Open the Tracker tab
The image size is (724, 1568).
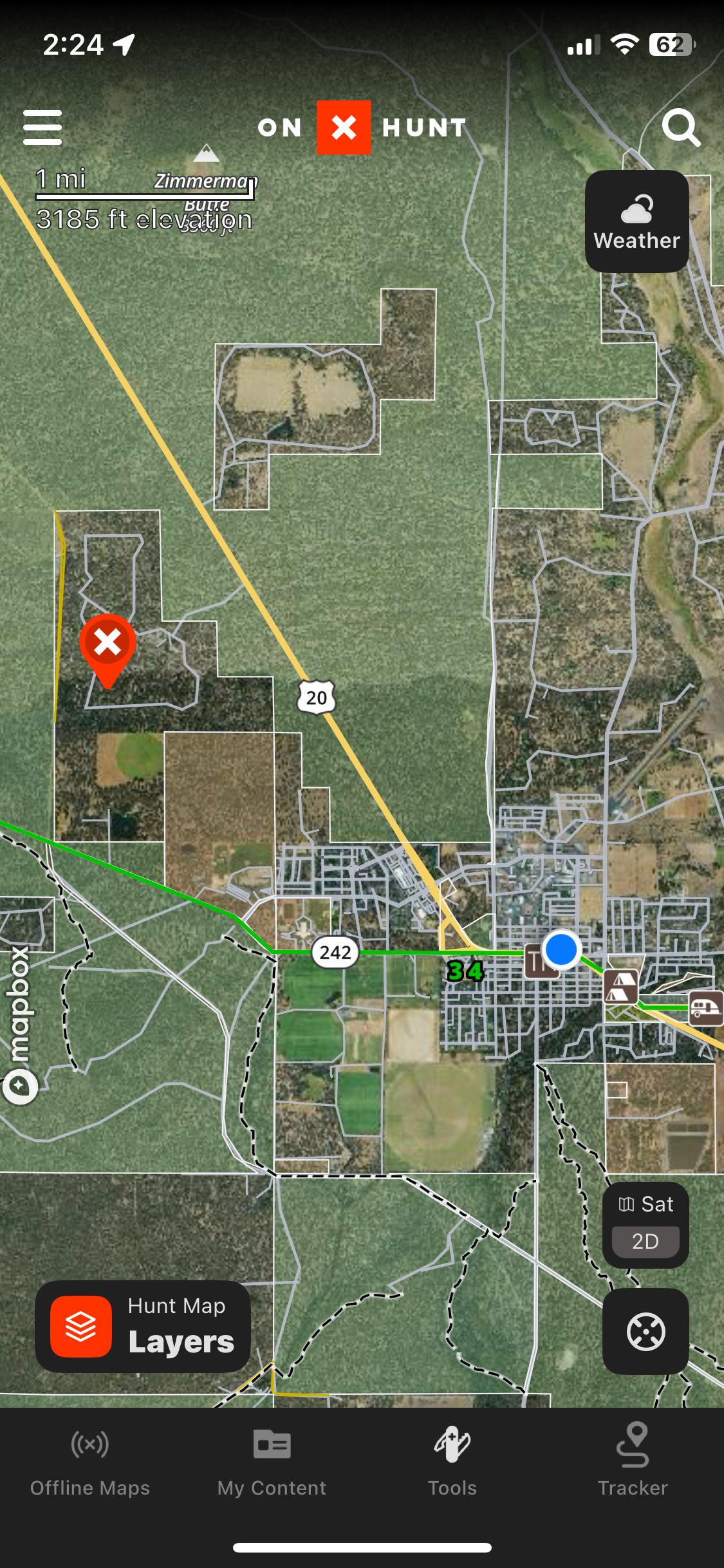pos(633,1461)
